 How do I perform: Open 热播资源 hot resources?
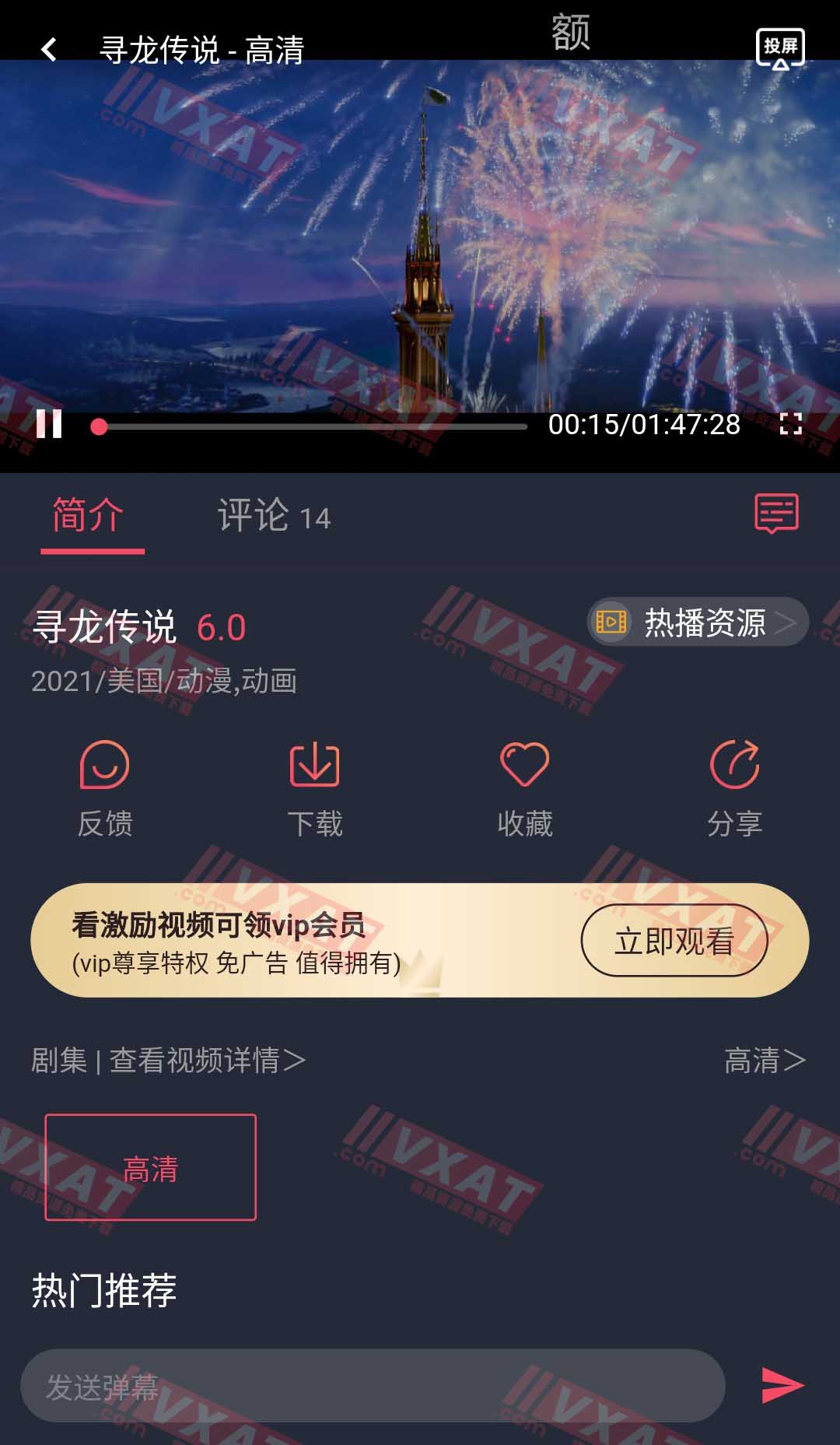698,622
